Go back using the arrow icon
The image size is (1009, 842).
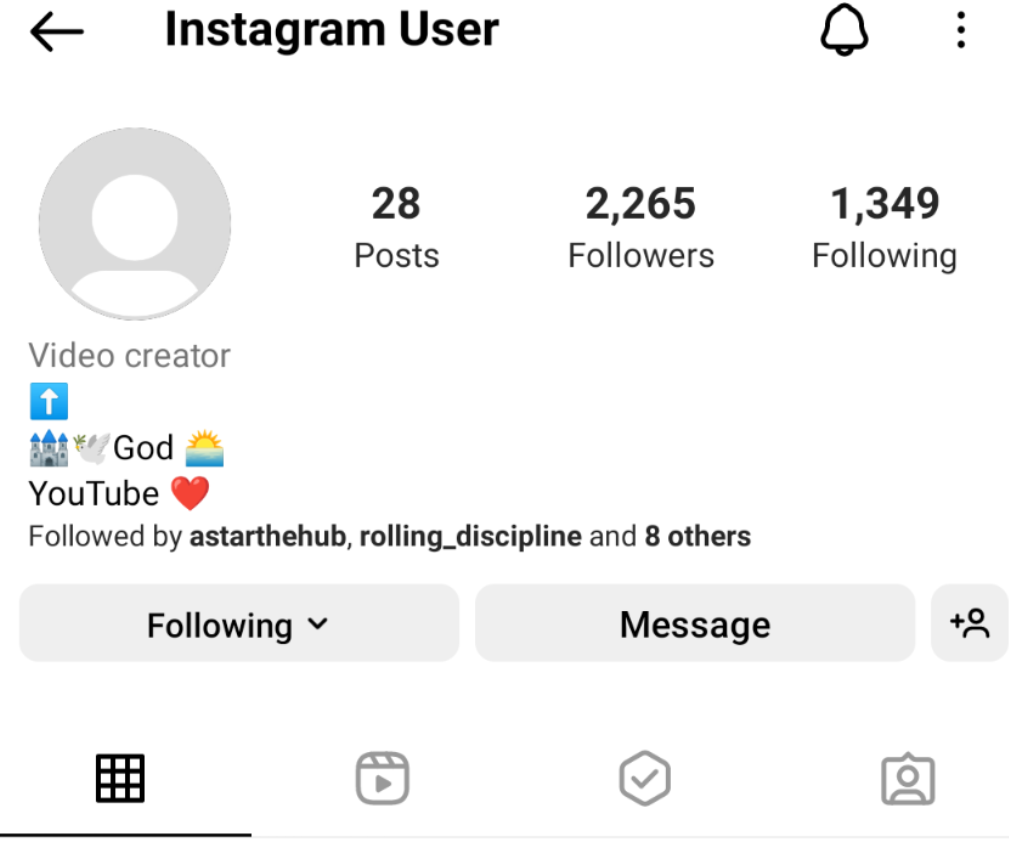coord(56,33)
